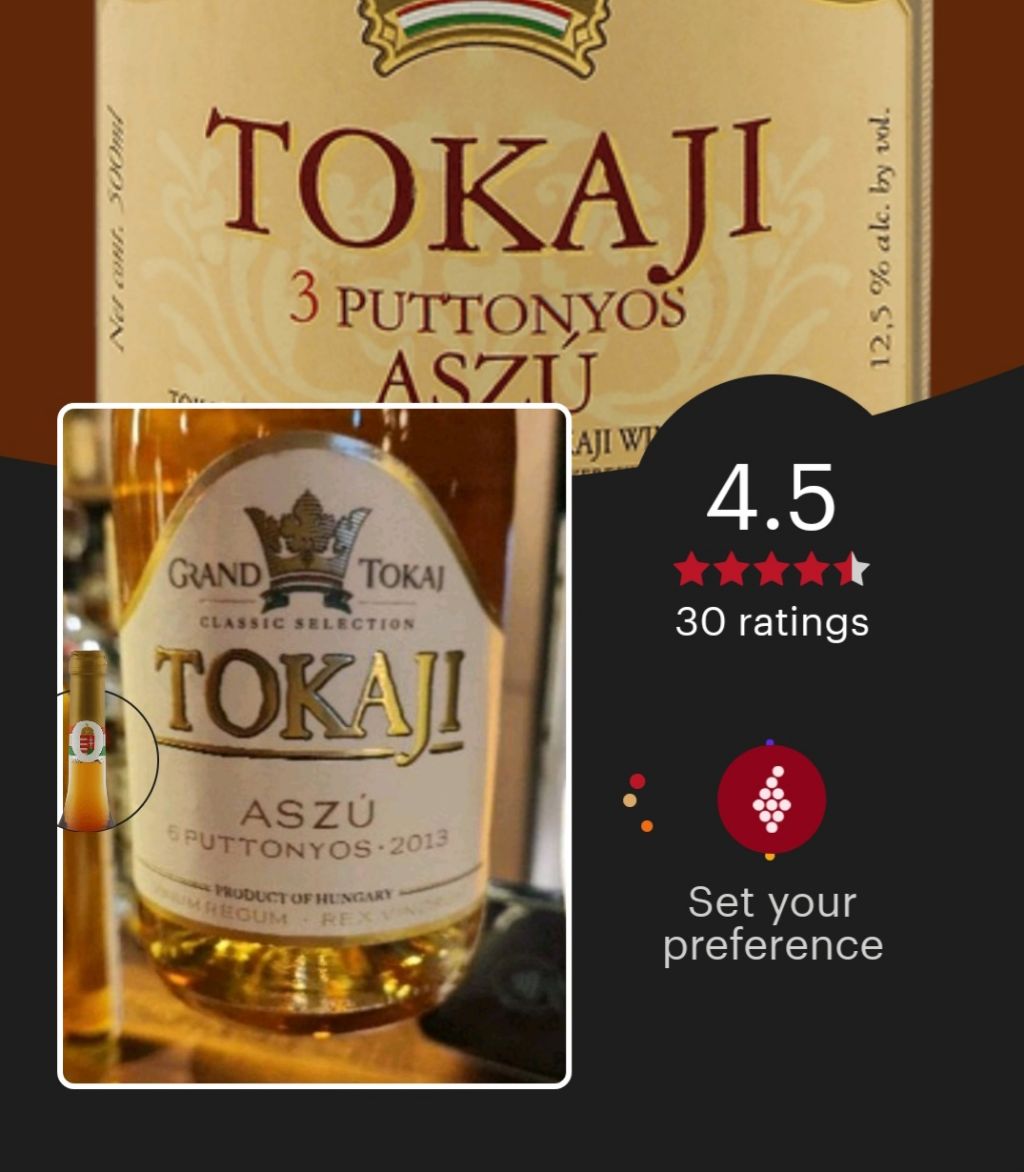Tap Set your preference grape icon

(x=771, y=799)
